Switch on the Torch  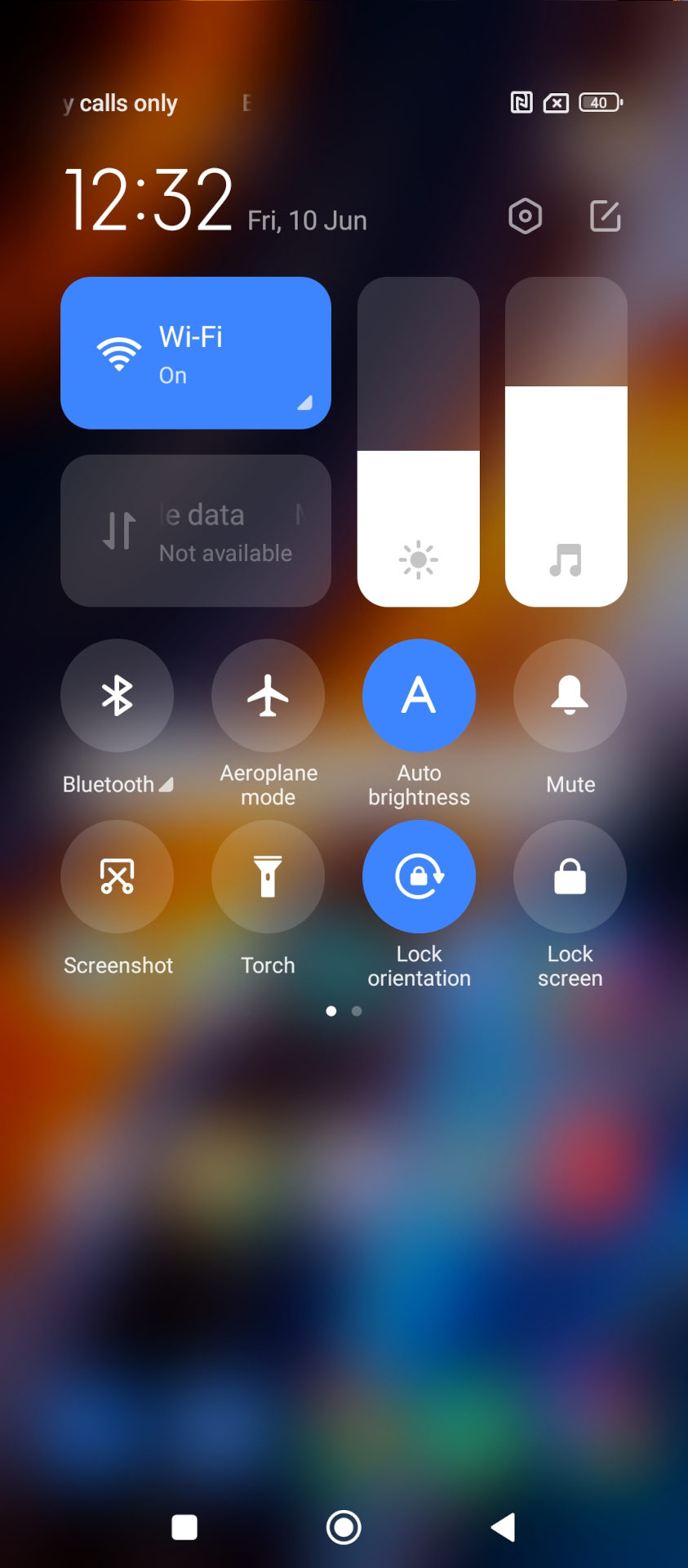tap(269, 876)
